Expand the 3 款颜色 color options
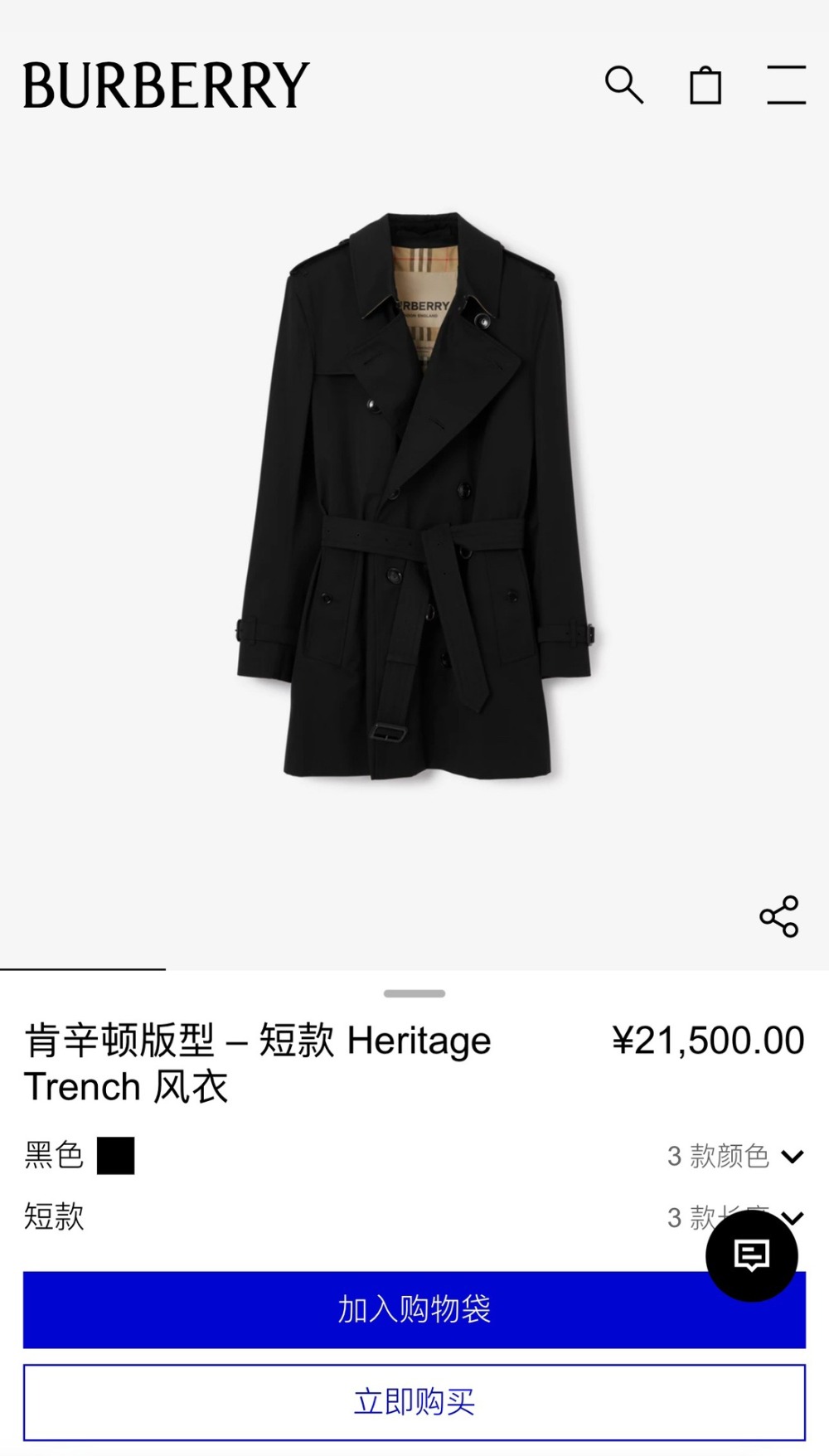 pos(735,1156)
